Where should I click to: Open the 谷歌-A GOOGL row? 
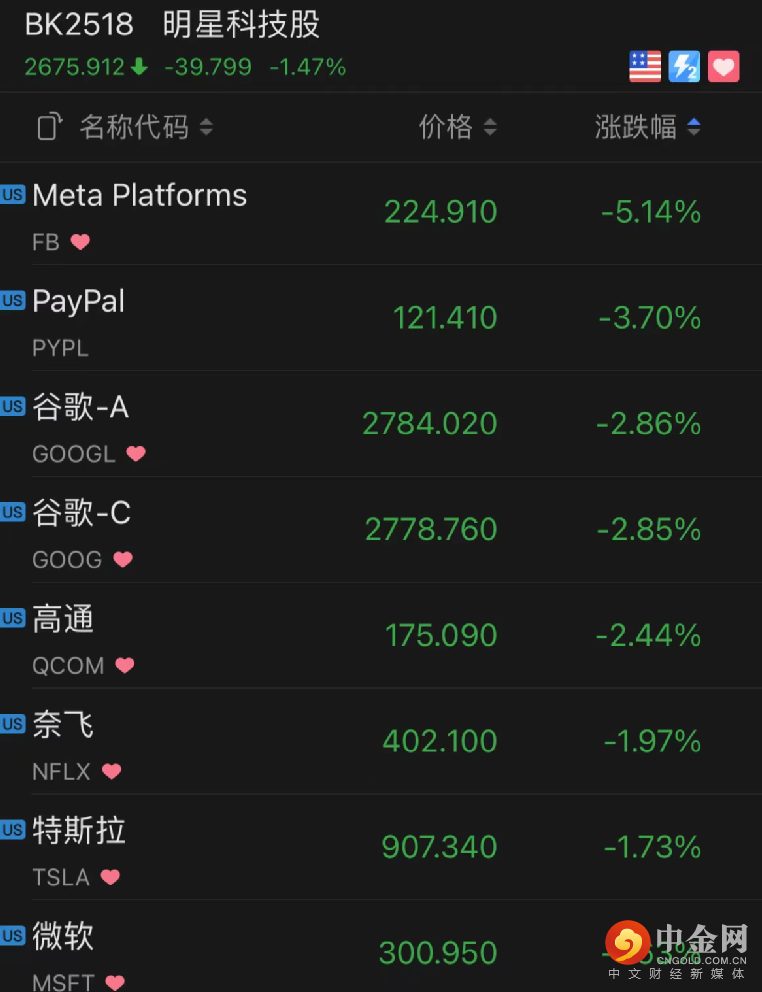(x=380, y=425)
